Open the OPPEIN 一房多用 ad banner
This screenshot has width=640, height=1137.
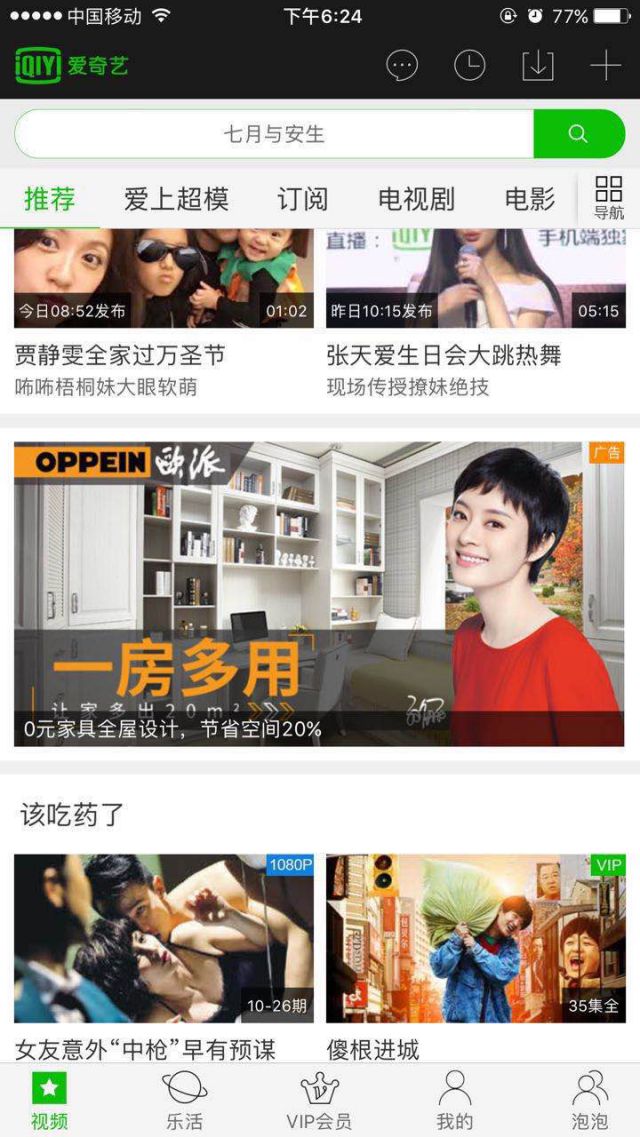(319, 594)
